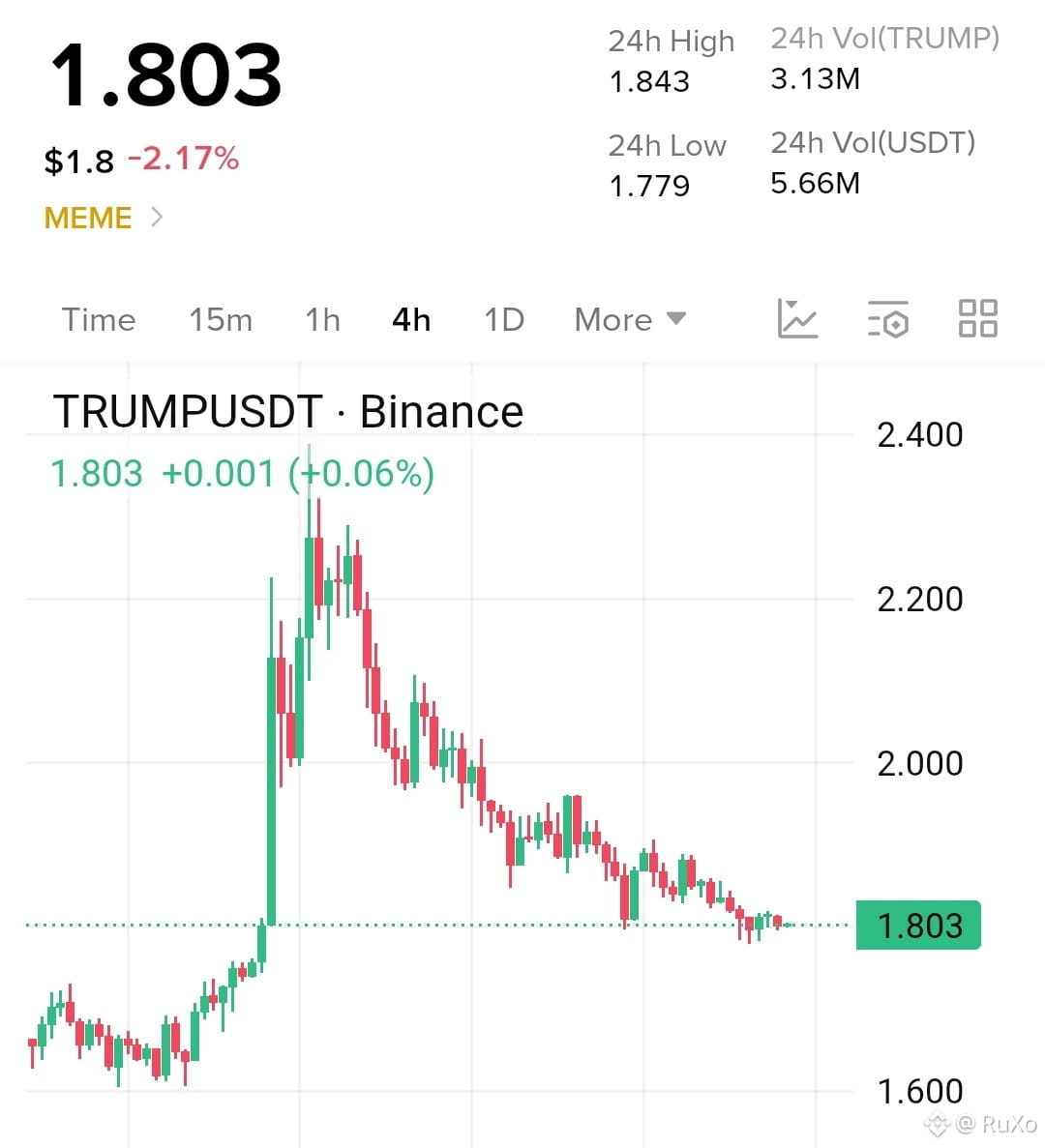
Task: Select the 15m interval
Action: click(221, 320)
